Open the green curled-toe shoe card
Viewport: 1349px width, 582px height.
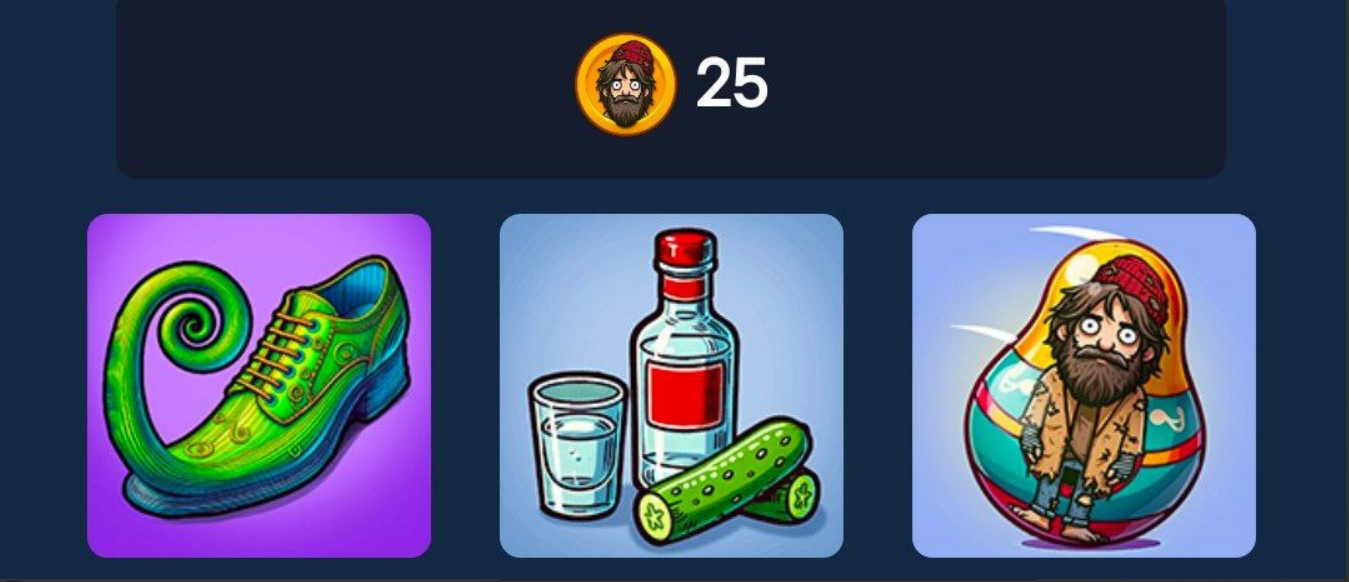click(x=259, y=385)
